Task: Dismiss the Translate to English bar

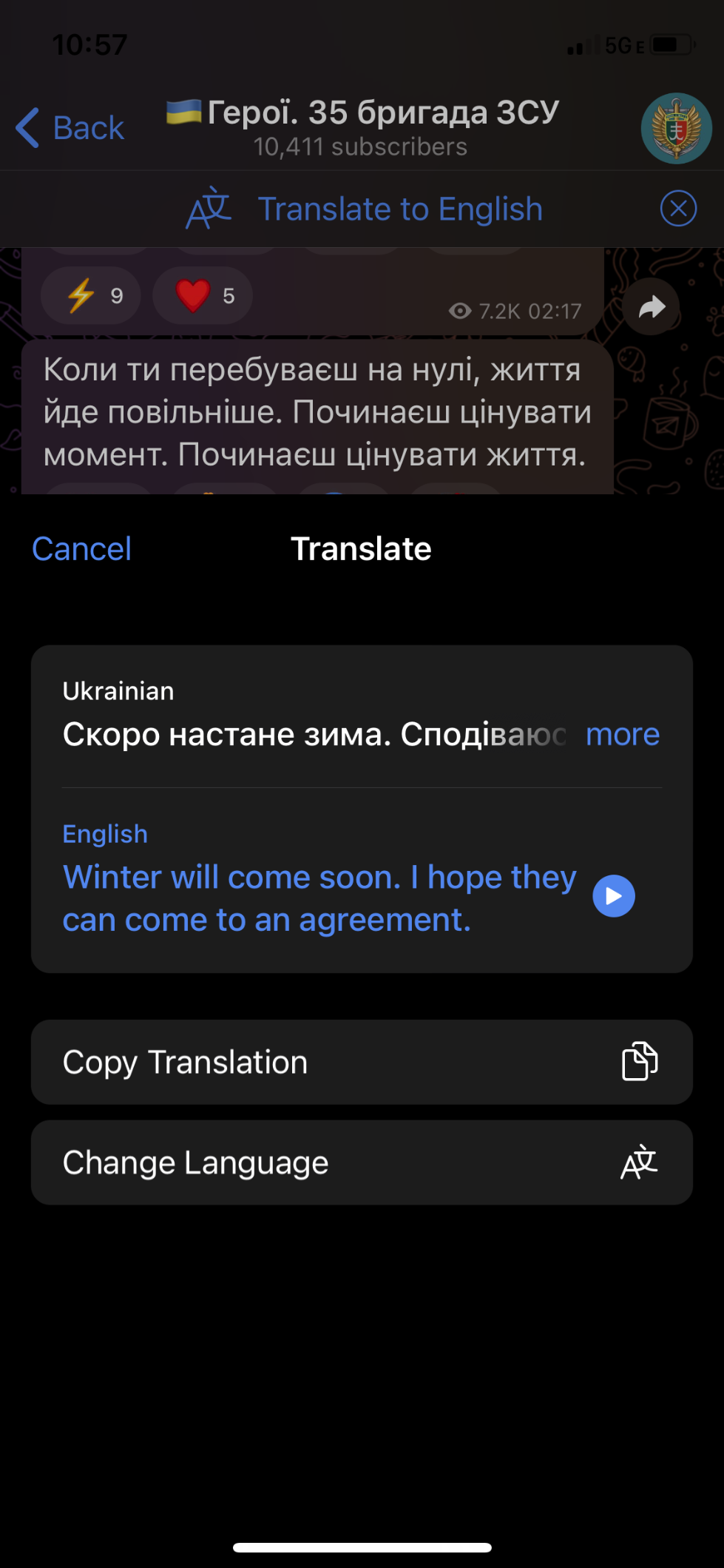Action: point(677,209)
